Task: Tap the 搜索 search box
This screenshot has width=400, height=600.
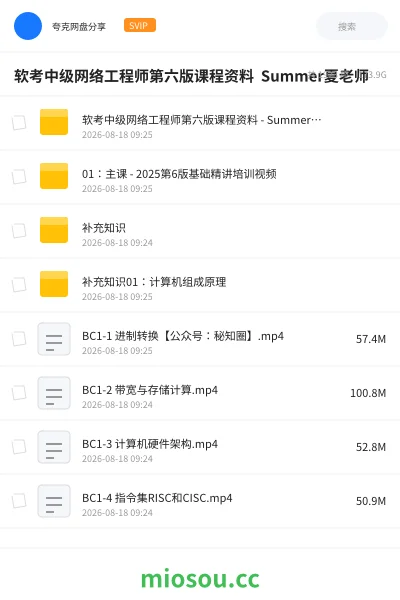Action: coord(352,26)
